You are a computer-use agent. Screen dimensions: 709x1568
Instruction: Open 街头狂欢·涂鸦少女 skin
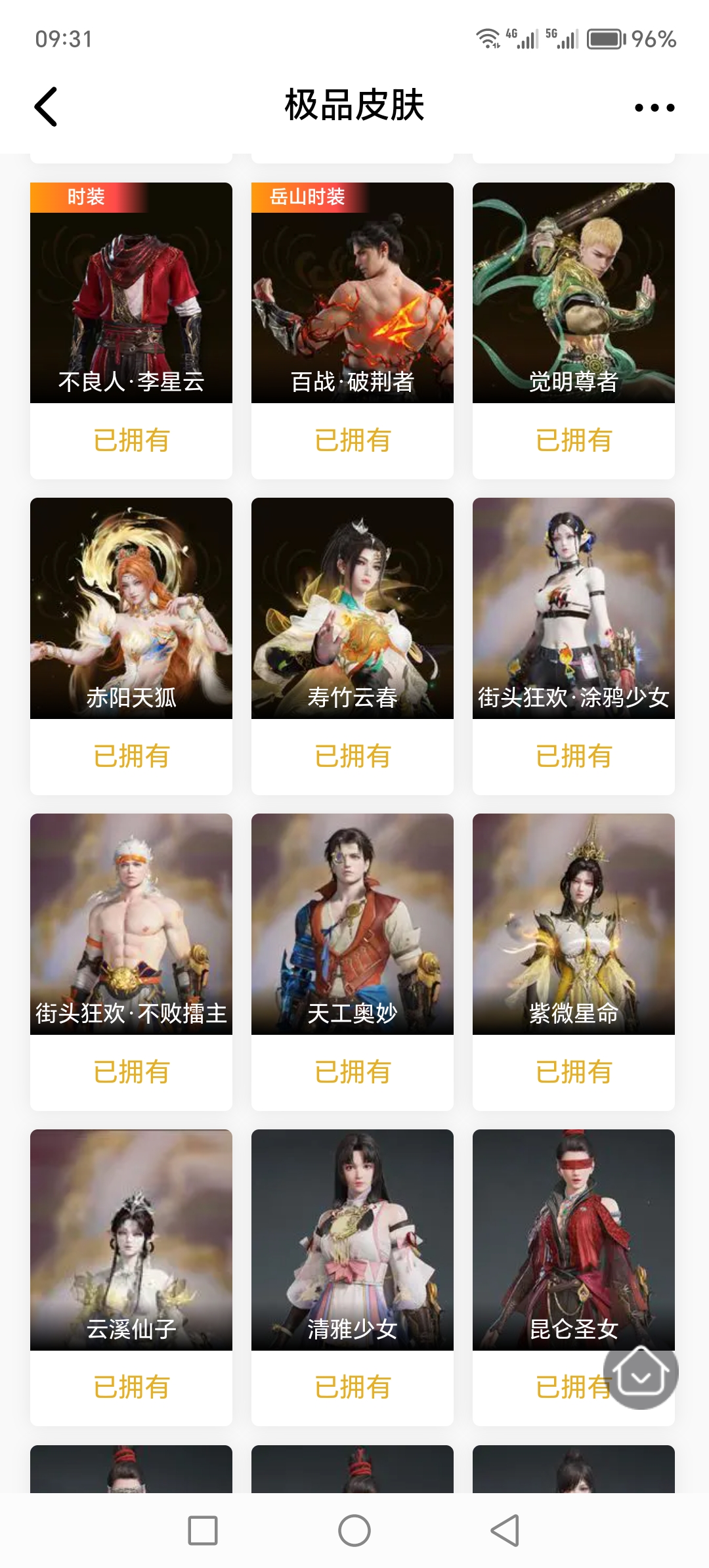coord(574,608)
